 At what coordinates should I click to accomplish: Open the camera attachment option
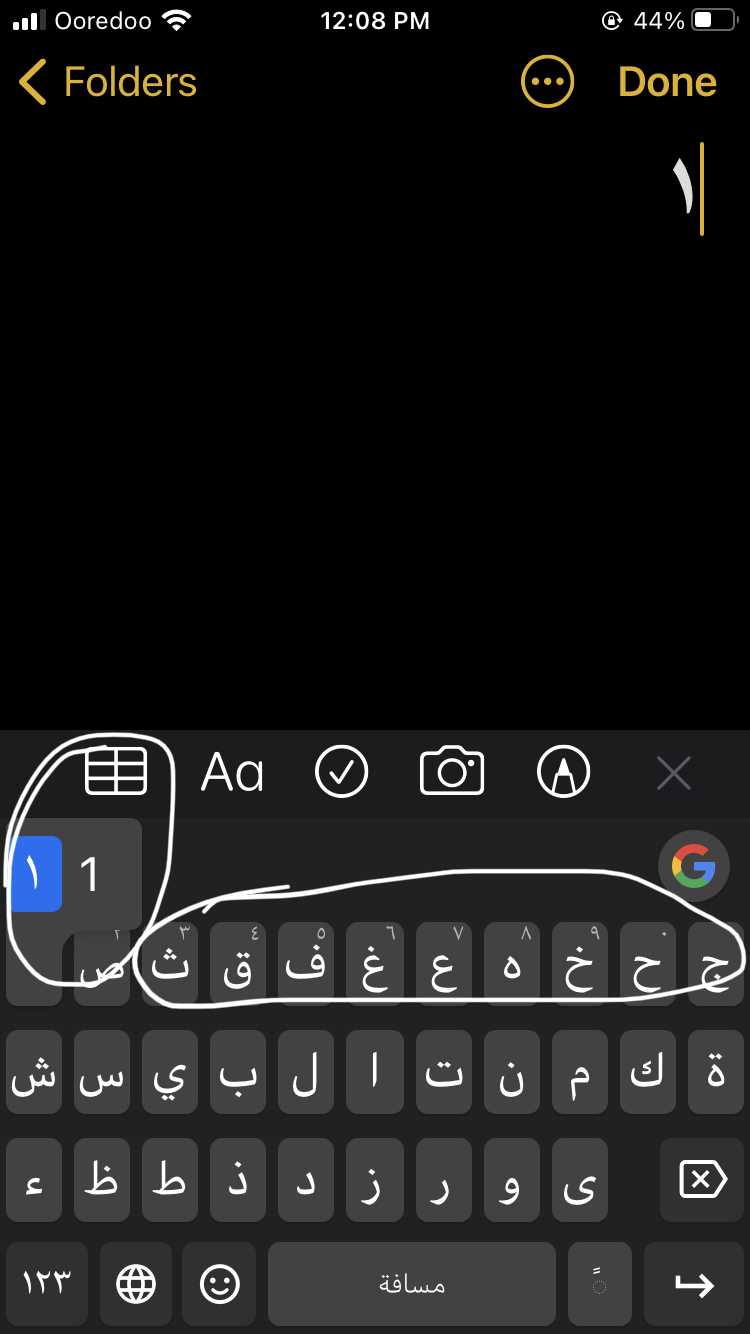click(452, 772)
